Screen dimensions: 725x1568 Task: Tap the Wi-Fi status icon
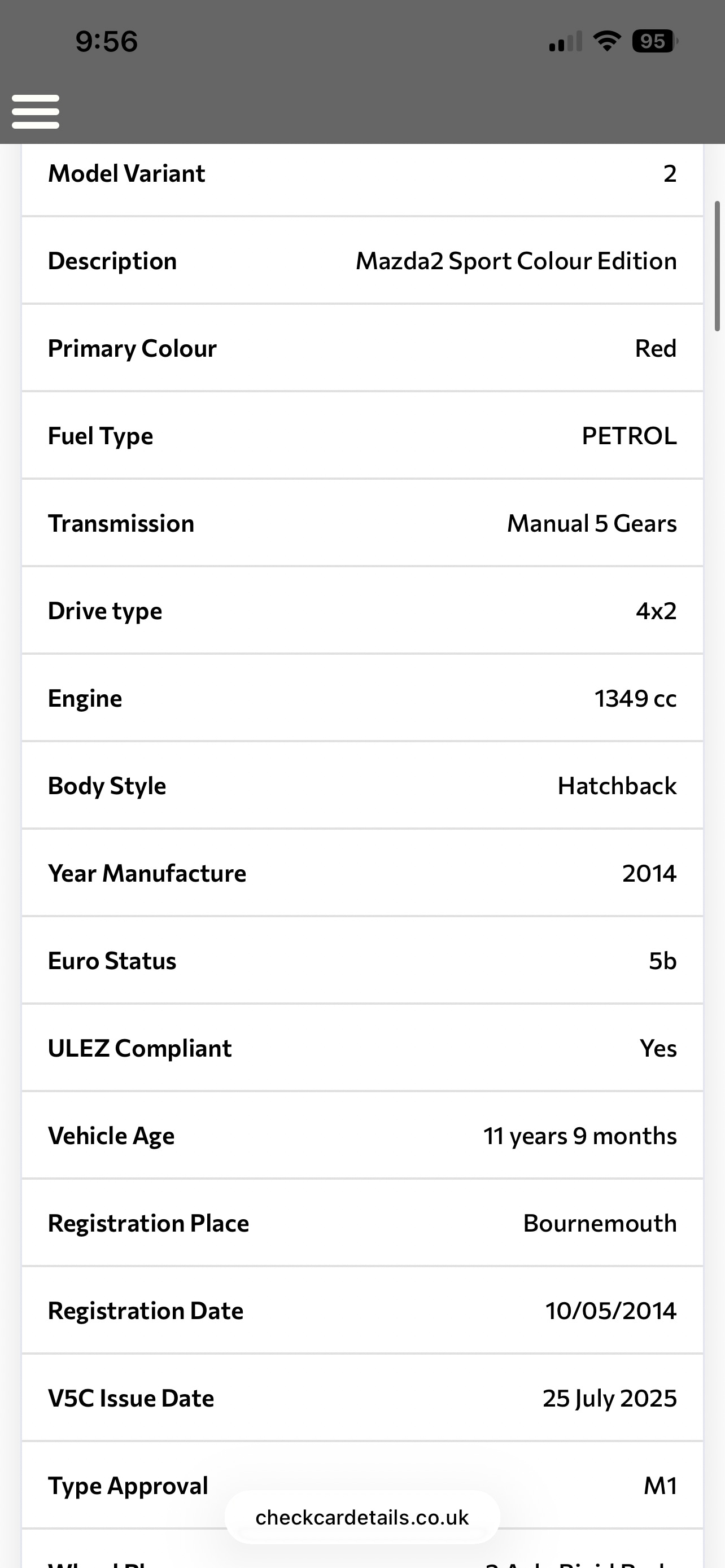pos(606,41)
